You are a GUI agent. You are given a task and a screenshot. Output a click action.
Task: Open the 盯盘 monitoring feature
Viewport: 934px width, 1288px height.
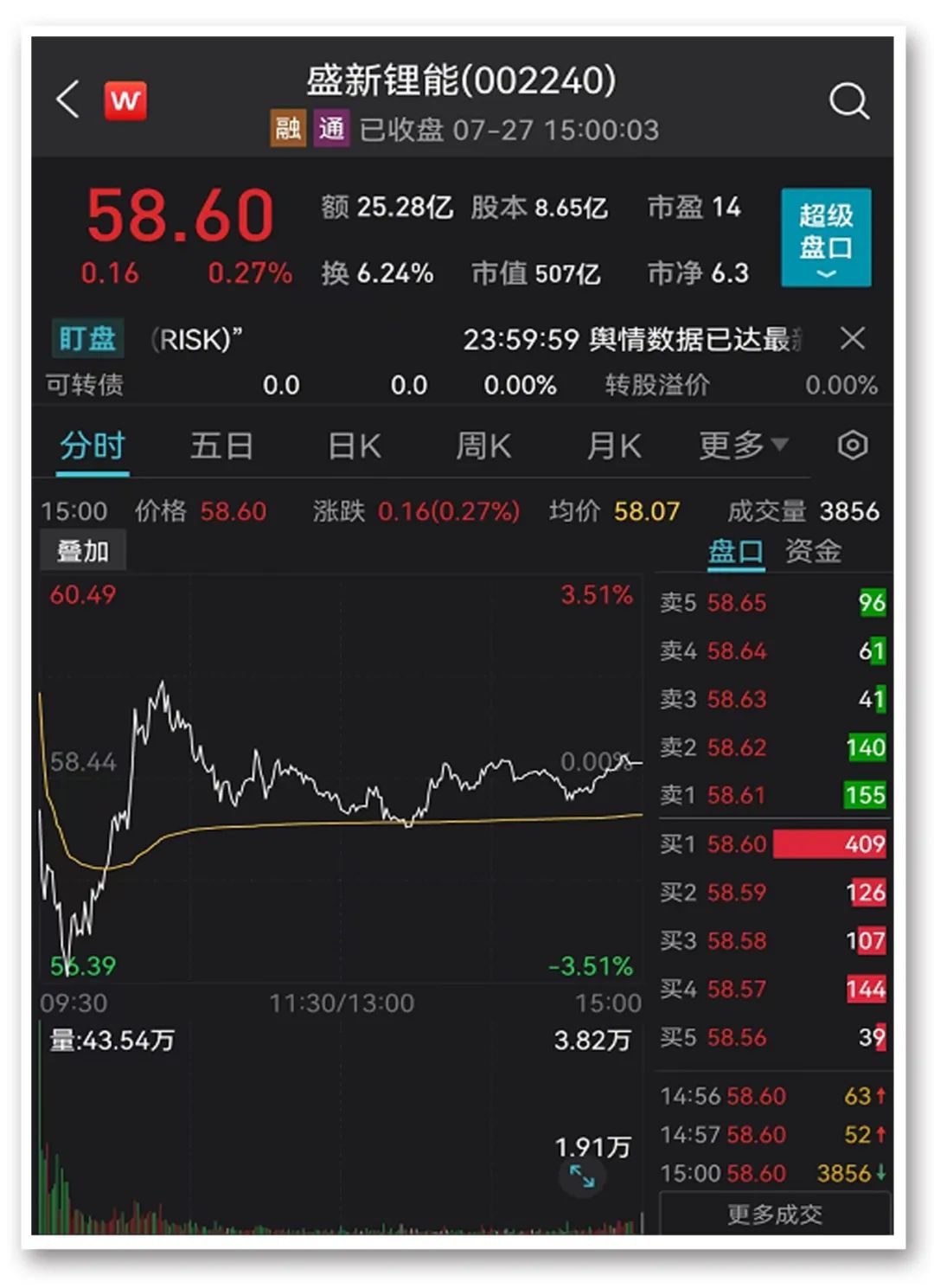pos(87,338)
